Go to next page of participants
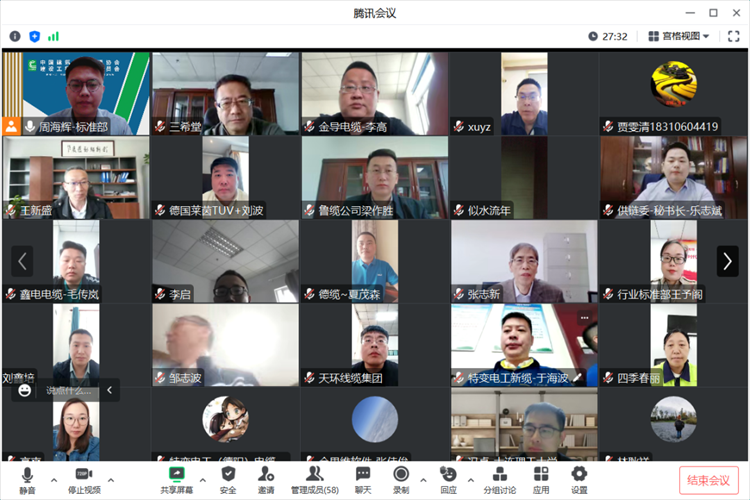750x500 pixels. [x=727, y=262]
